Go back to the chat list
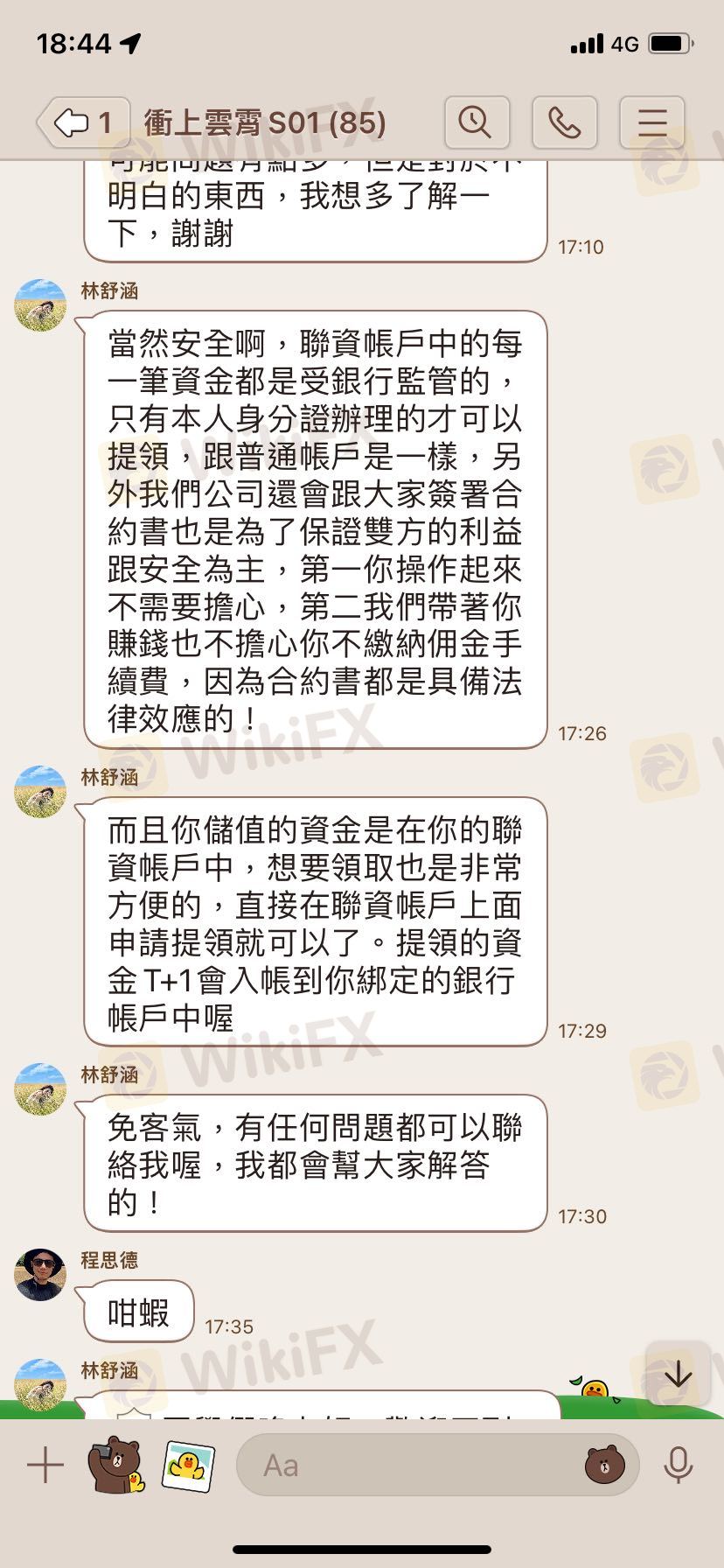 click(x=82, y=122)
